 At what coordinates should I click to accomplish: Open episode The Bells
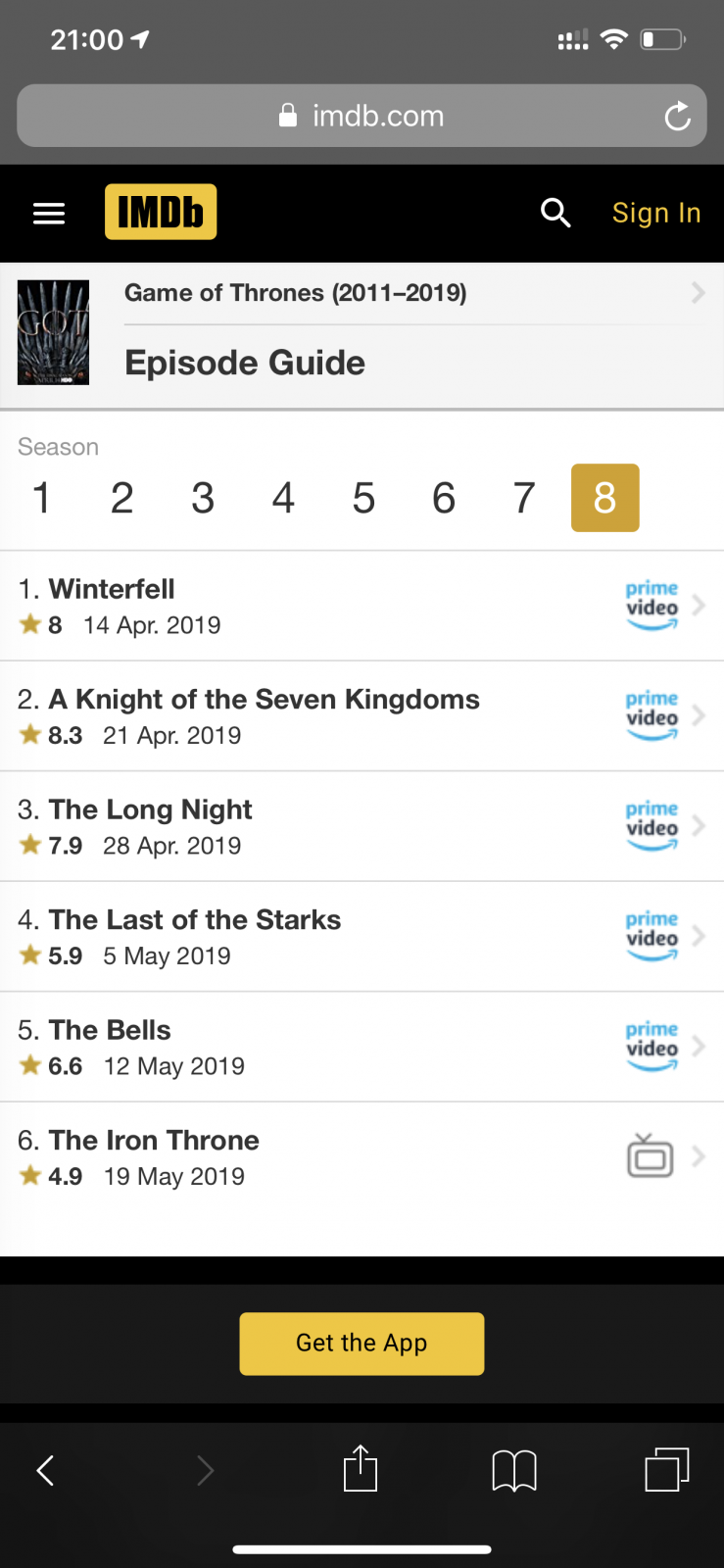(x=362, y=1047)
